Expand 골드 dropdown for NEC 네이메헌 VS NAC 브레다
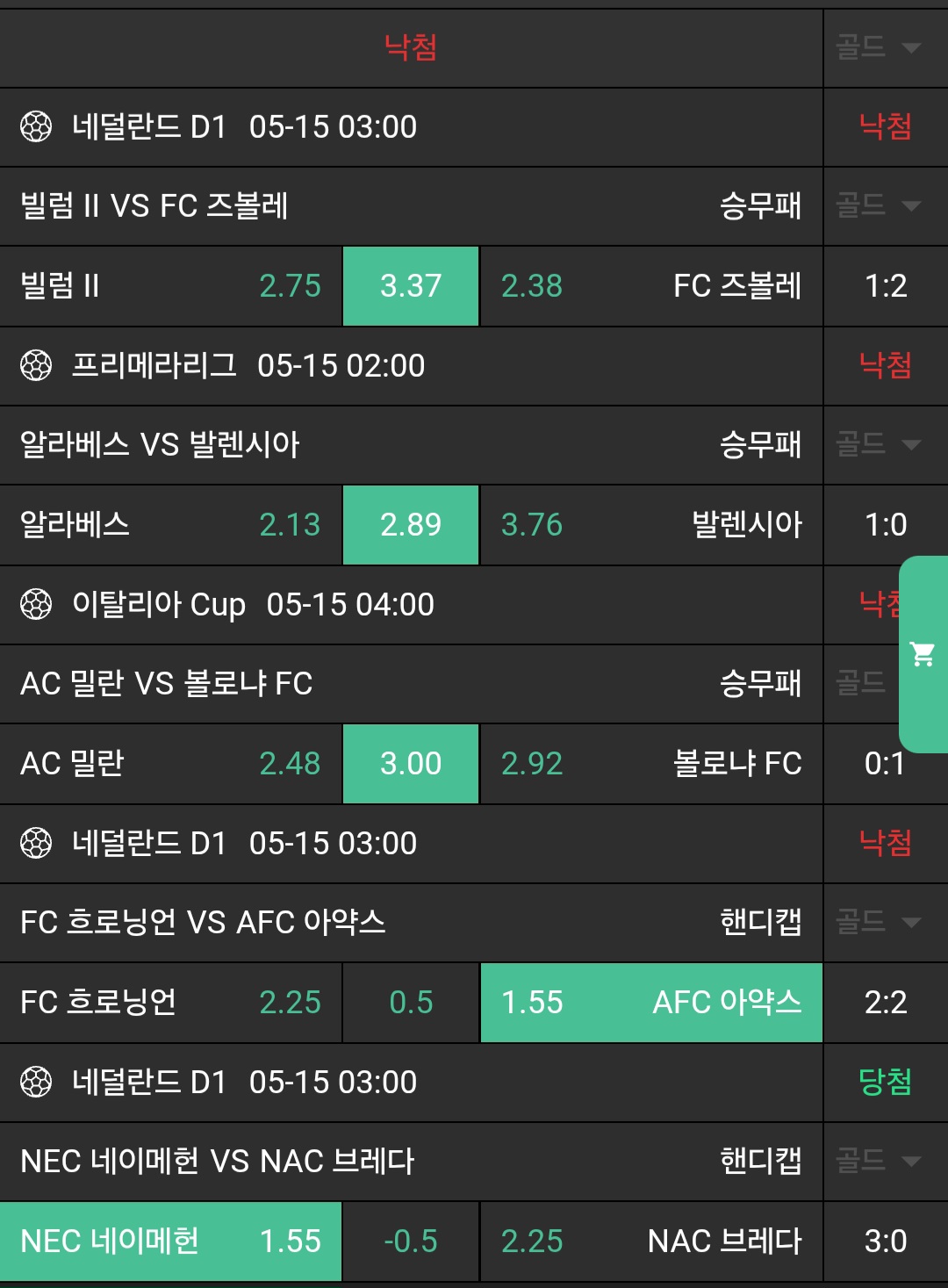Image resolution: width=948 pixels, height=1288 pixels. pyautogui.click(x=879, y=1161)
